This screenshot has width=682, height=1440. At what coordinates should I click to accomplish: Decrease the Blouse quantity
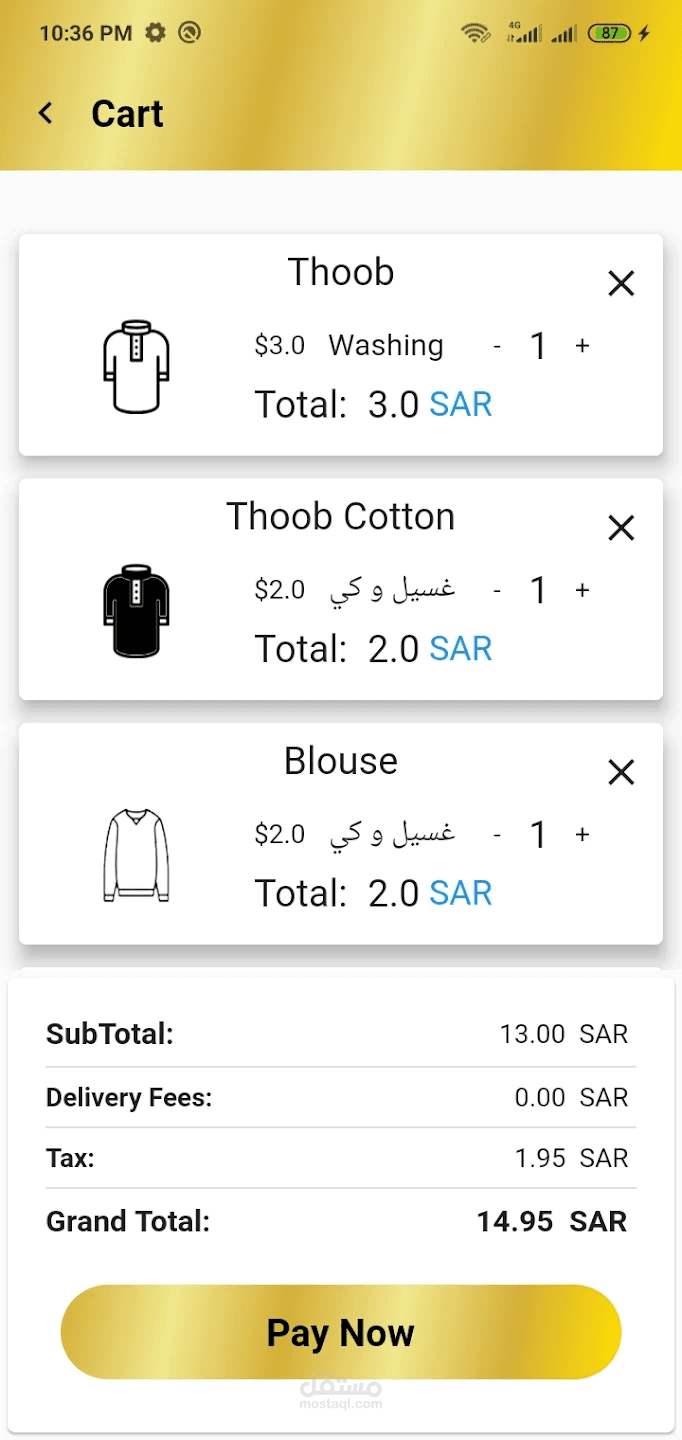(x=497, y=834)
